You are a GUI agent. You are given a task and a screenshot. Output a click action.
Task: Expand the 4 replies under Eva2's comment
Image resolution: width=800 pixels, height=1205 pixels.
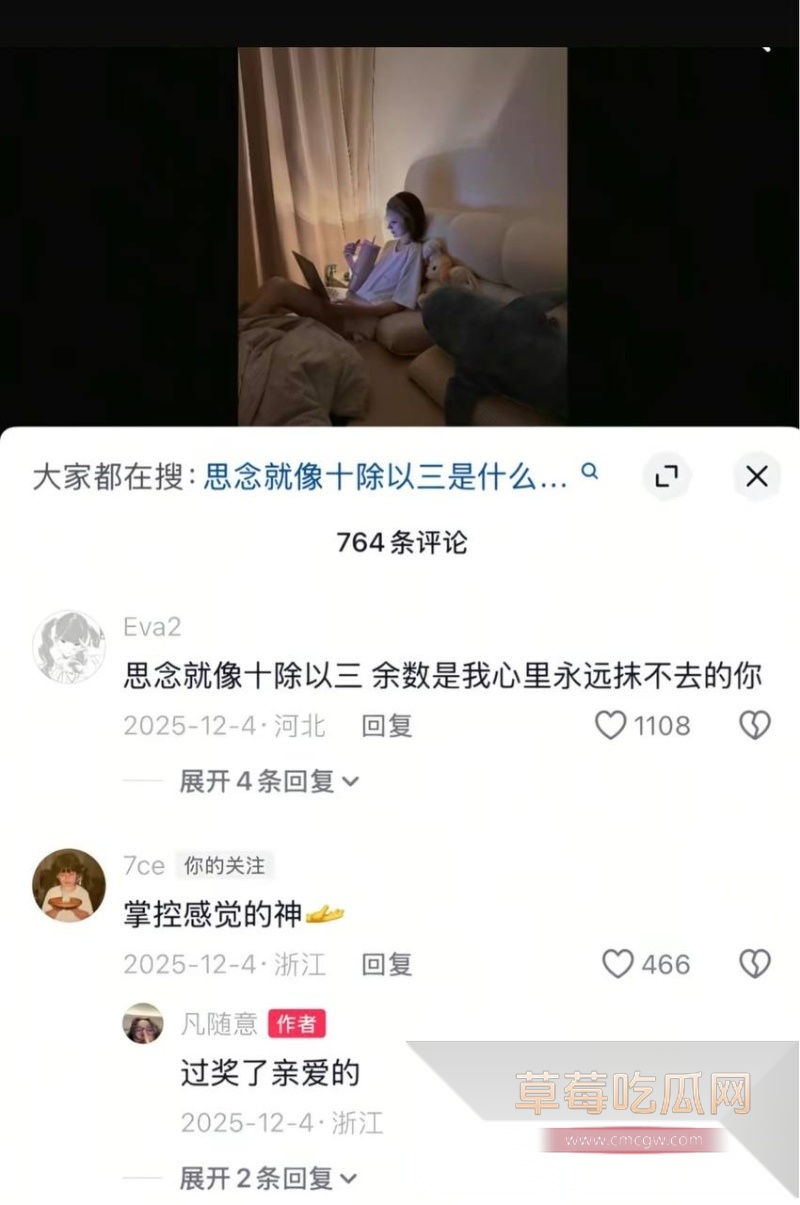click(258, 781)
